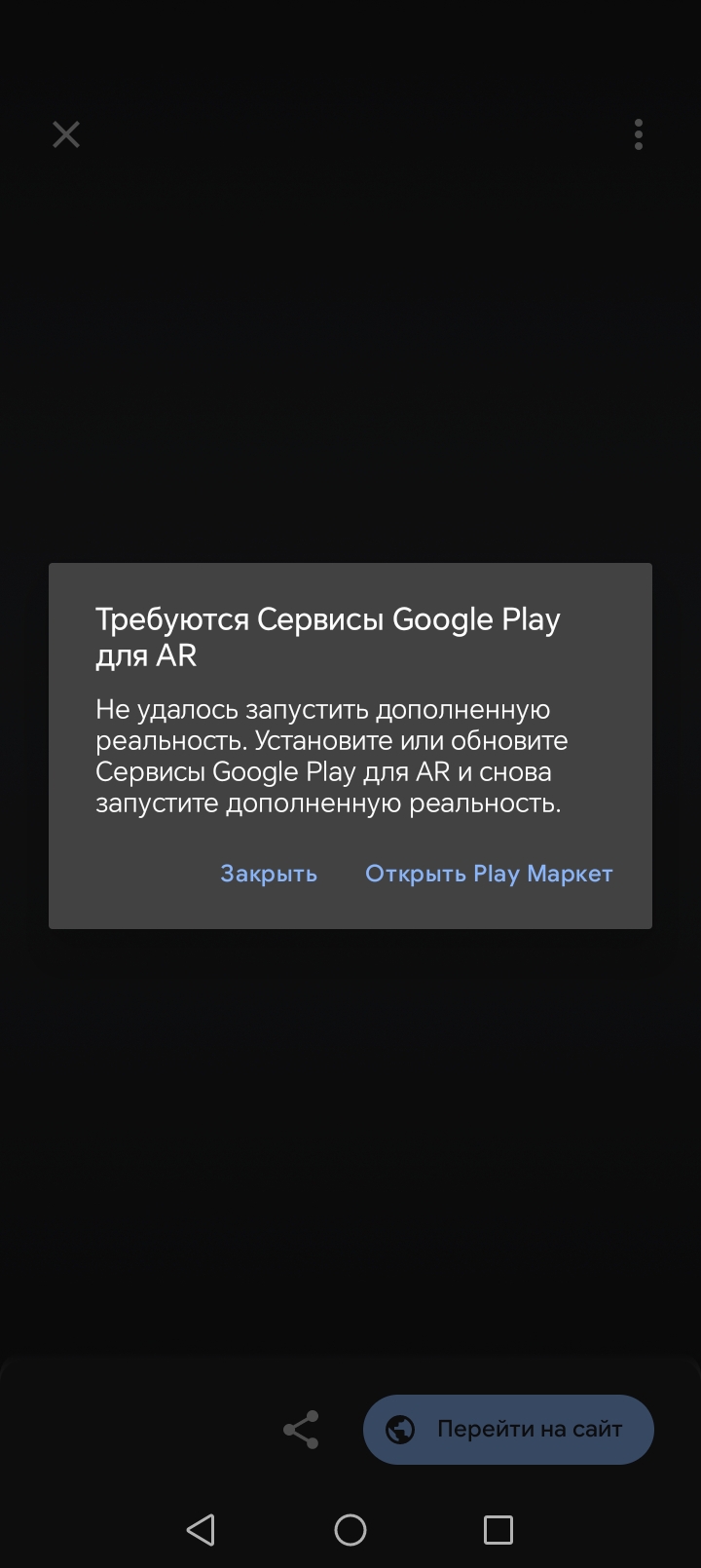701x1568 pixels.
Task: Dismiss the dialog with Закрыть
Action: [269, 874]
